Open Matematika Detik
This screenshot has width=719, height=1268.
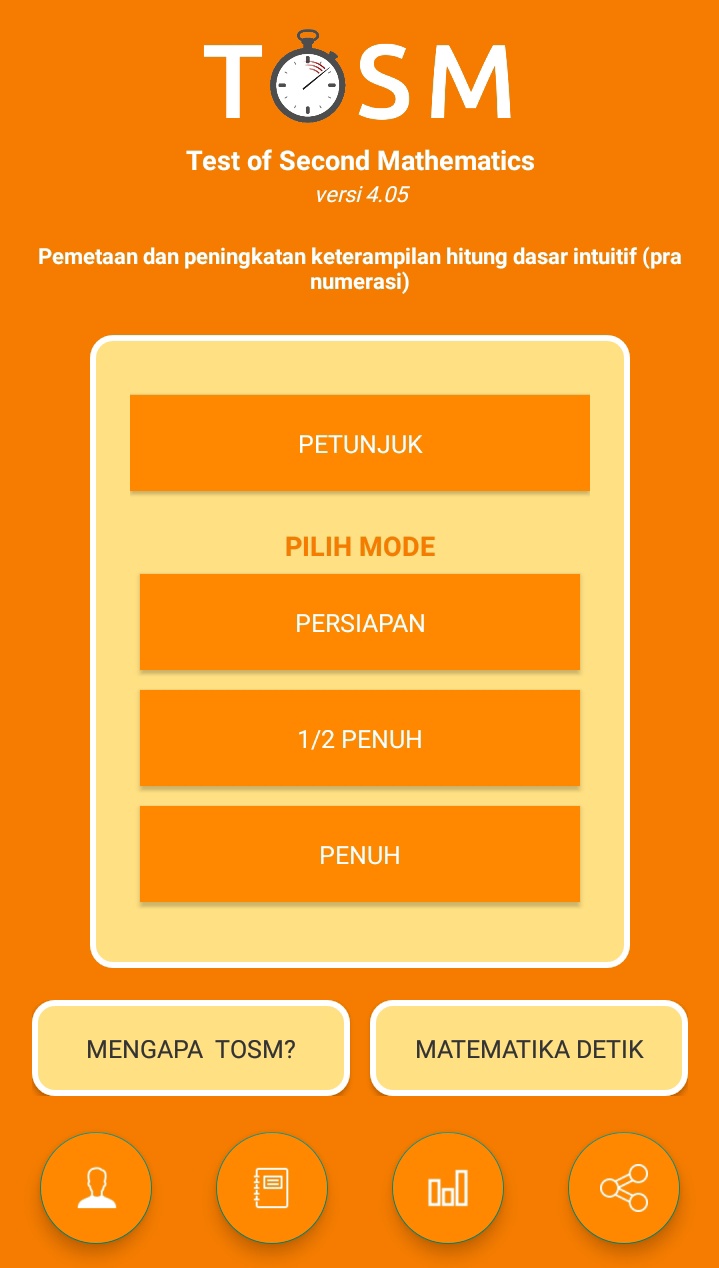(x=529, y=1048)
